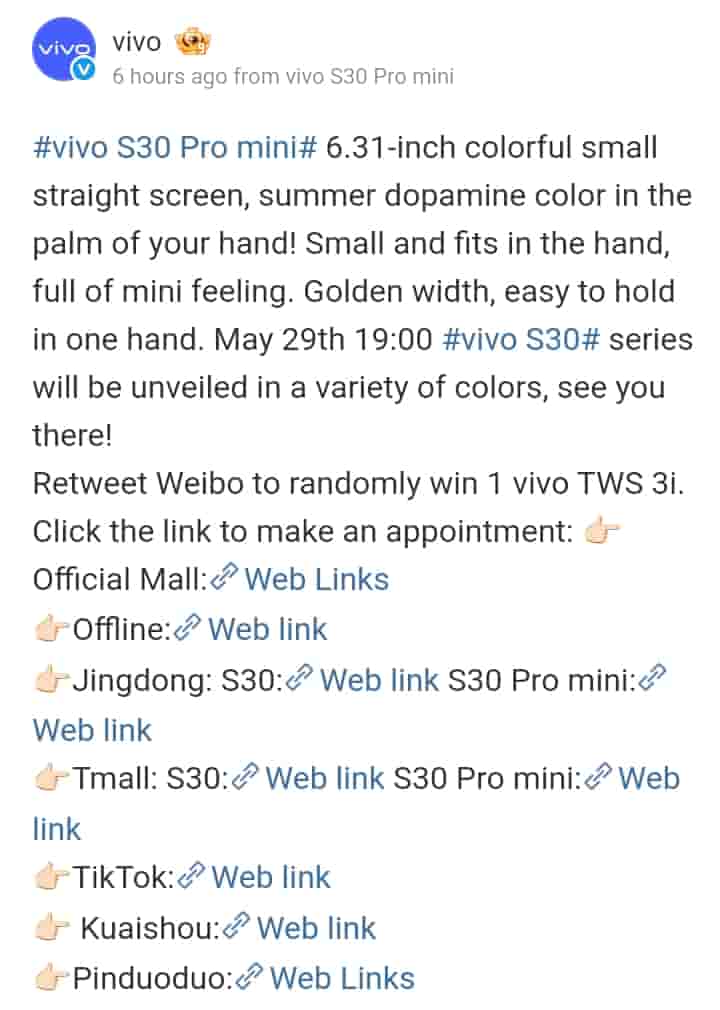Open Jingdong S30 Pro mini web link
This screenshot has width=720, height=1010.
pyautogui.click(x=92, y=729)
